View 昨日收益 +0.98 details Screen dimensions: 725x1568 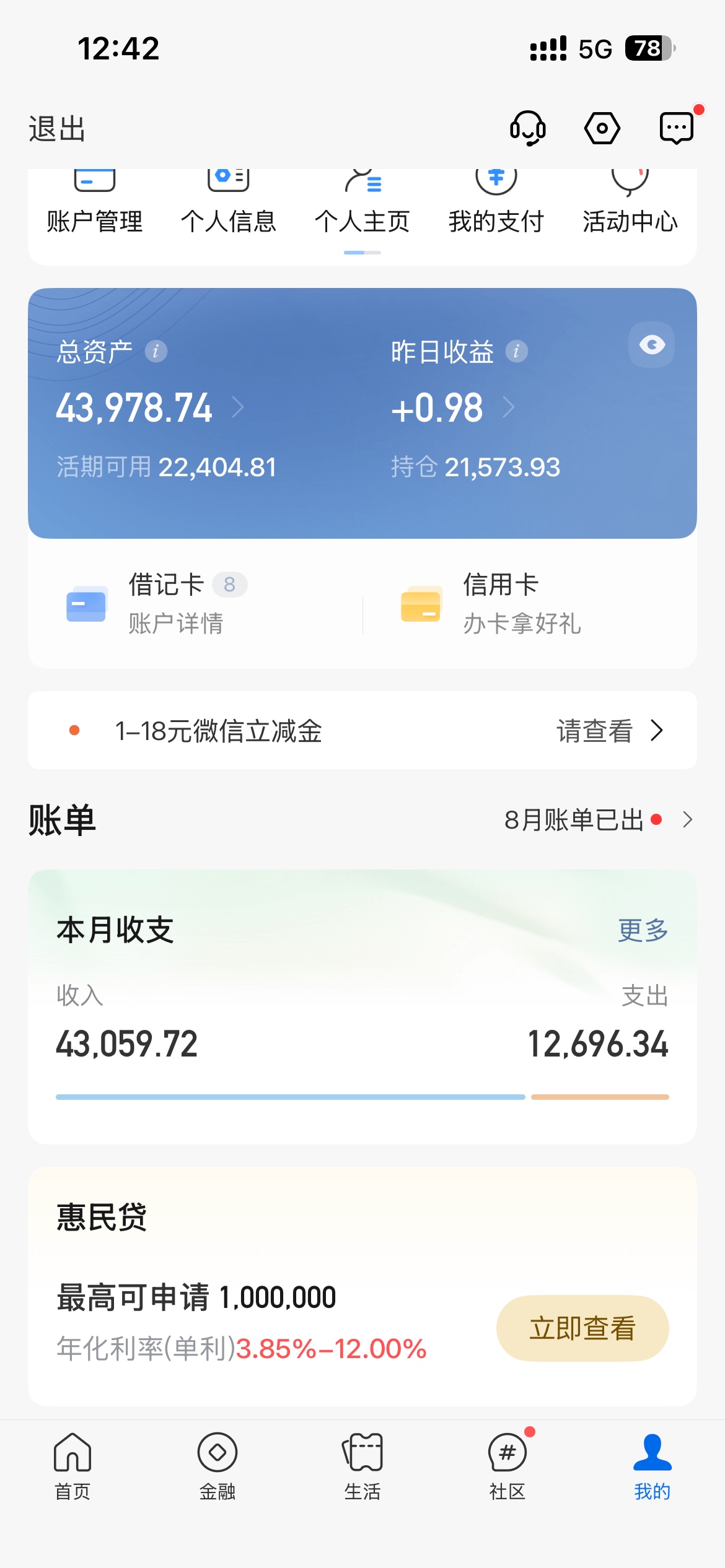click(453, 408)
